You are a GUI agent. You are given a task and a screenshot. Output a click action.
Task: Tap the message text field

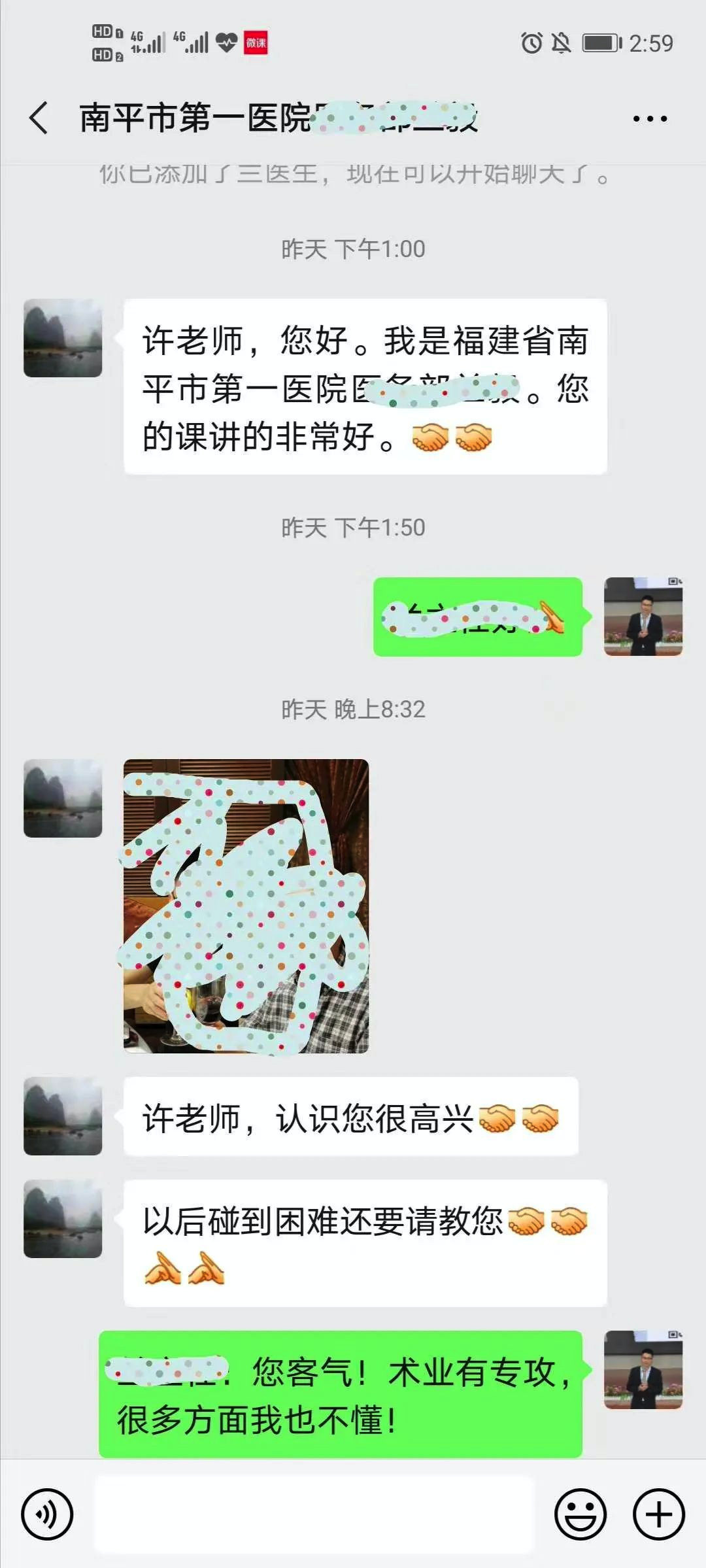pyautogui.click(x=314, y=1514)
